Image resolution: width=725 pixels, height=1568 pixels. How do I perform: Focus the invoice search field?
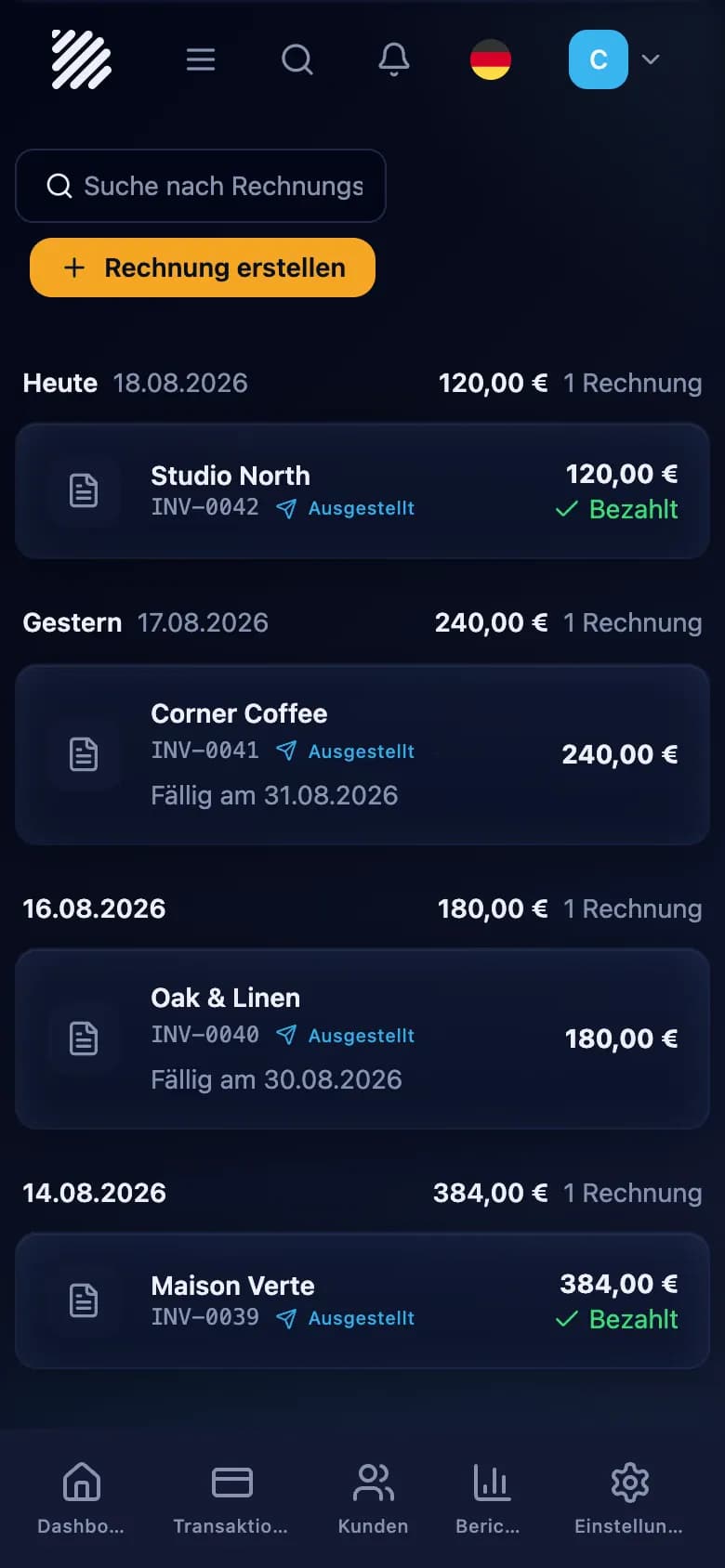201,186
